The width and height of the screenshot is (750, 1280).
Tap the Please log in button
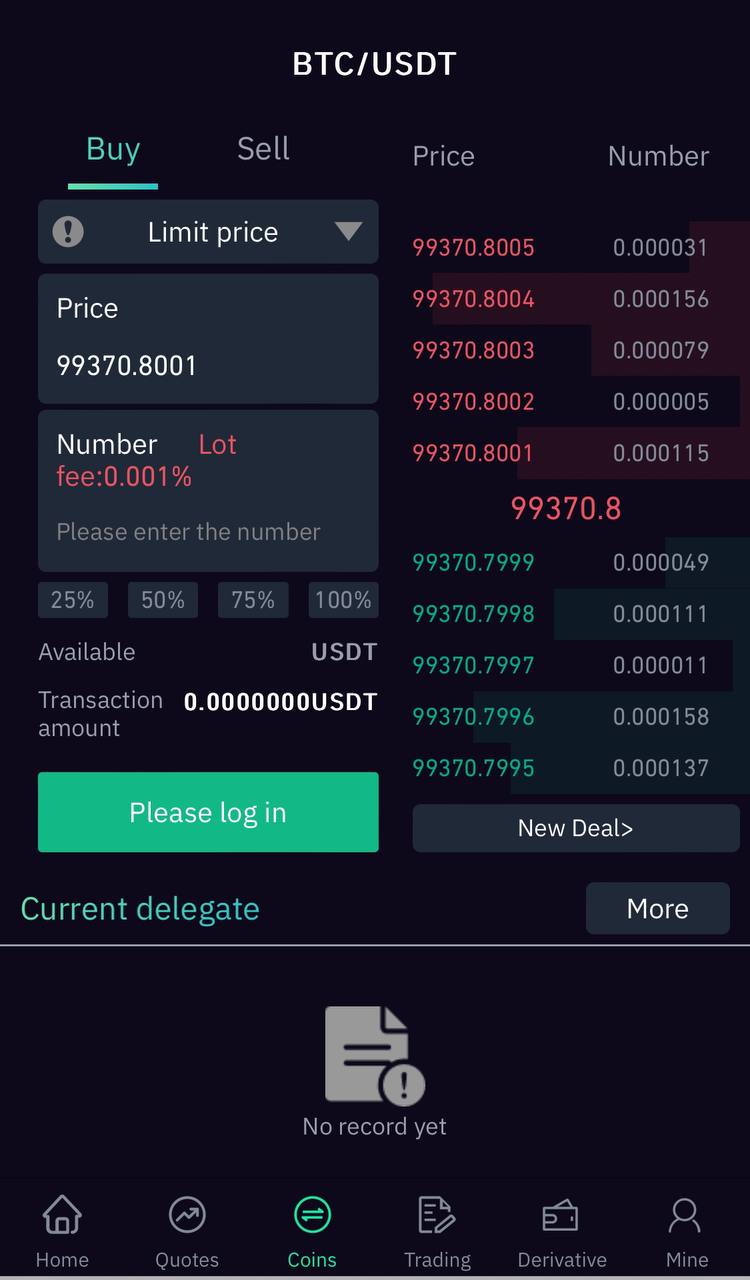(x=208, y=812)
